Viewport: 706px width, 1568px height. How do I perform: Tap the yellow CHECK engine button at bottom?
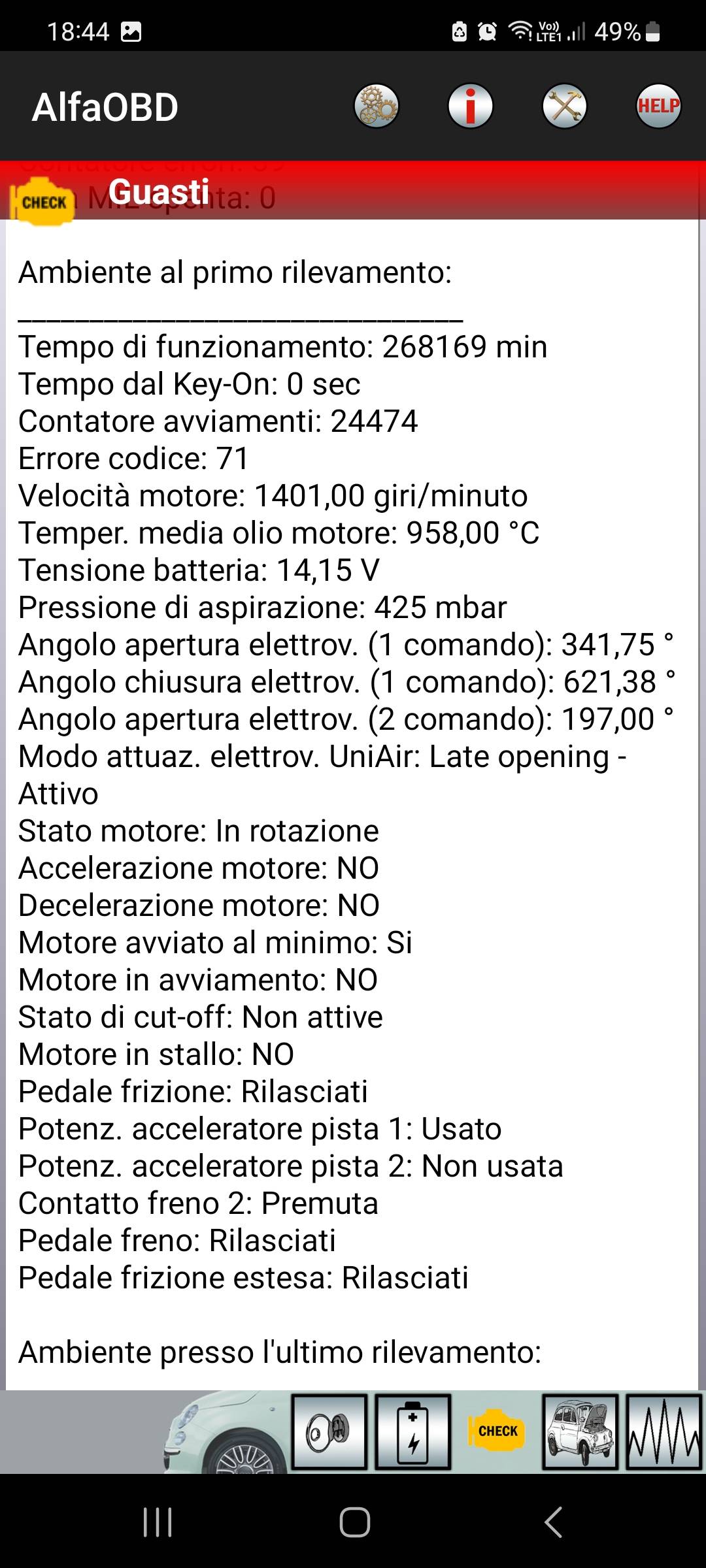tap(497, 1432)
